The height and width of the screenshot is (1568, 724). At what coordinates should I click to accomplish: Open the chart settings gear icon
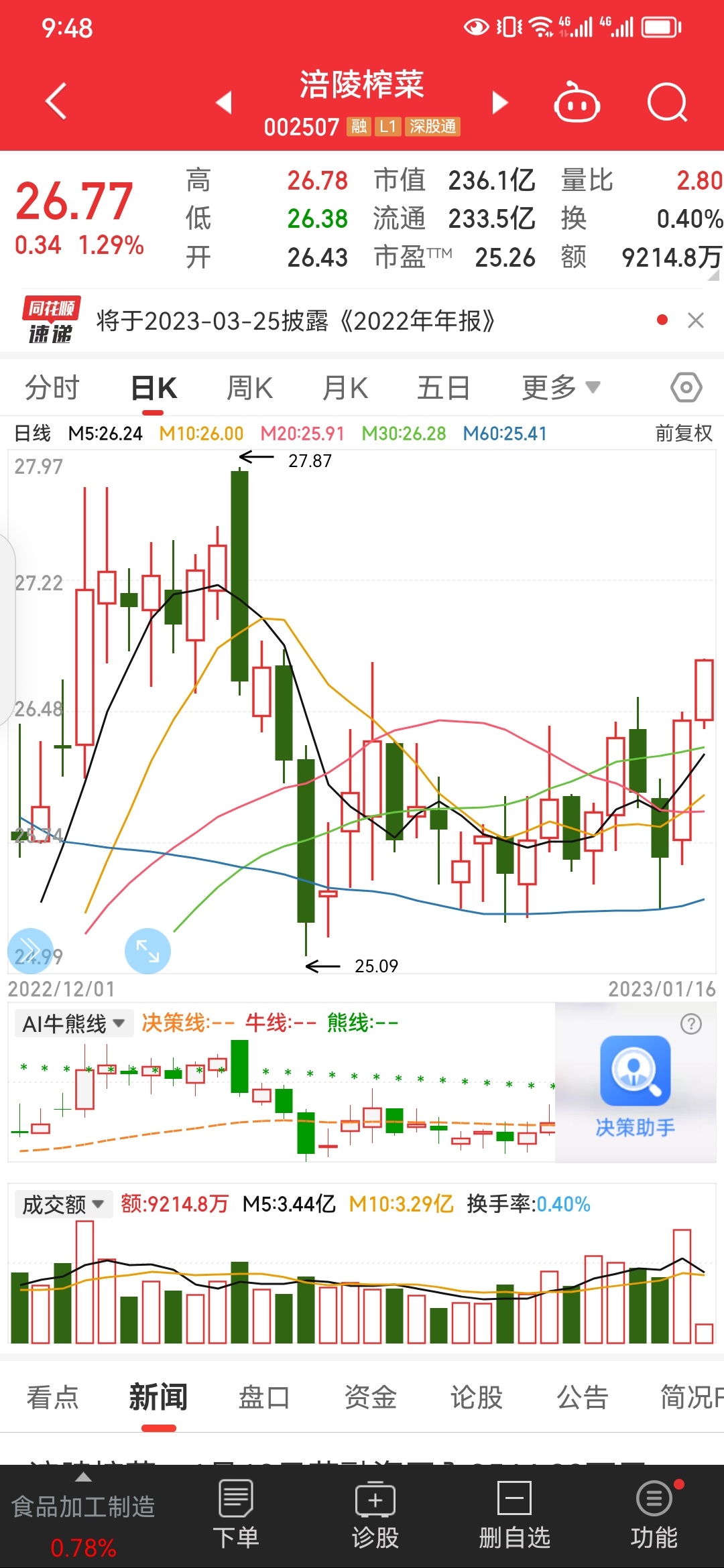tap(685, 387)
